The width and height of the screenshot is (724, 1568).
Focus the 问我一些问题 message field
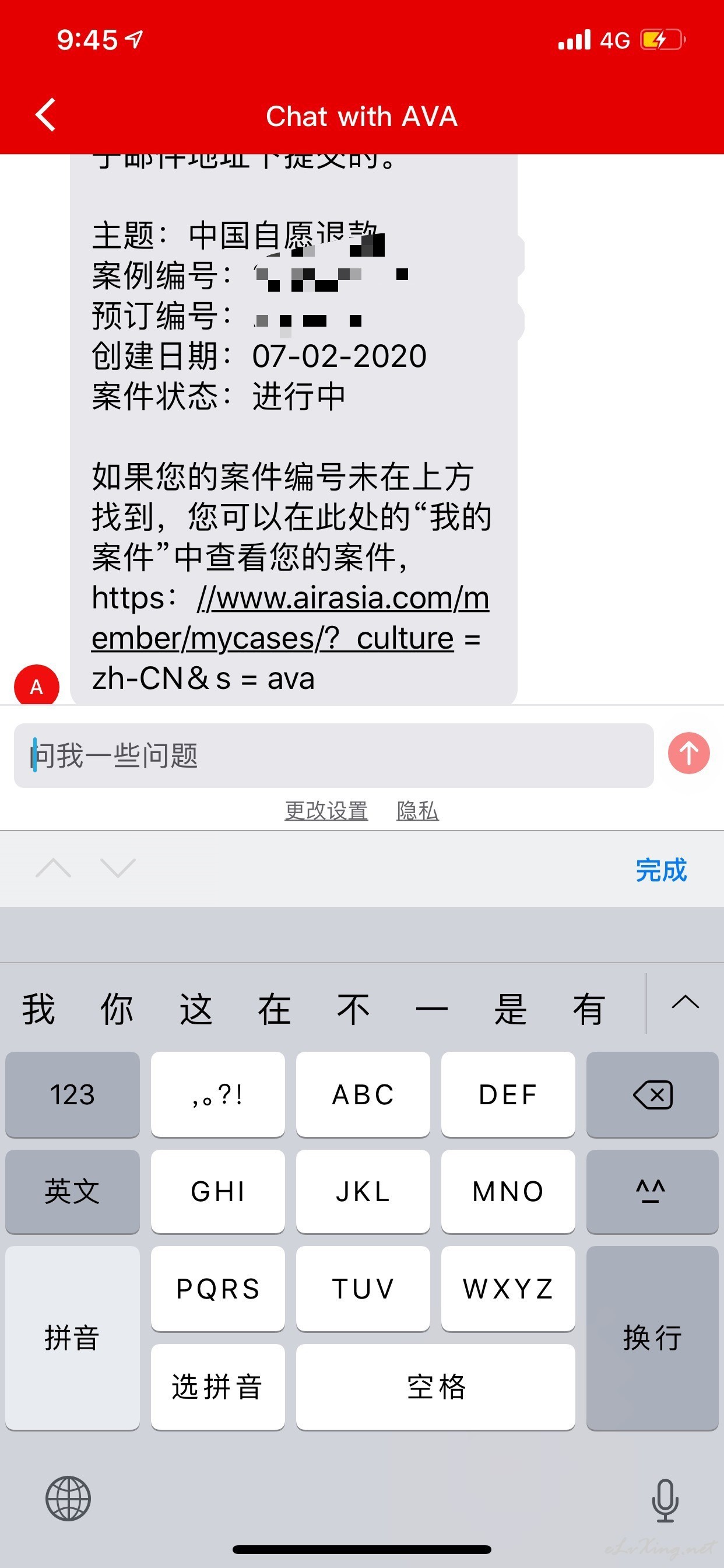pyautogui.click(x=333, y=755)
